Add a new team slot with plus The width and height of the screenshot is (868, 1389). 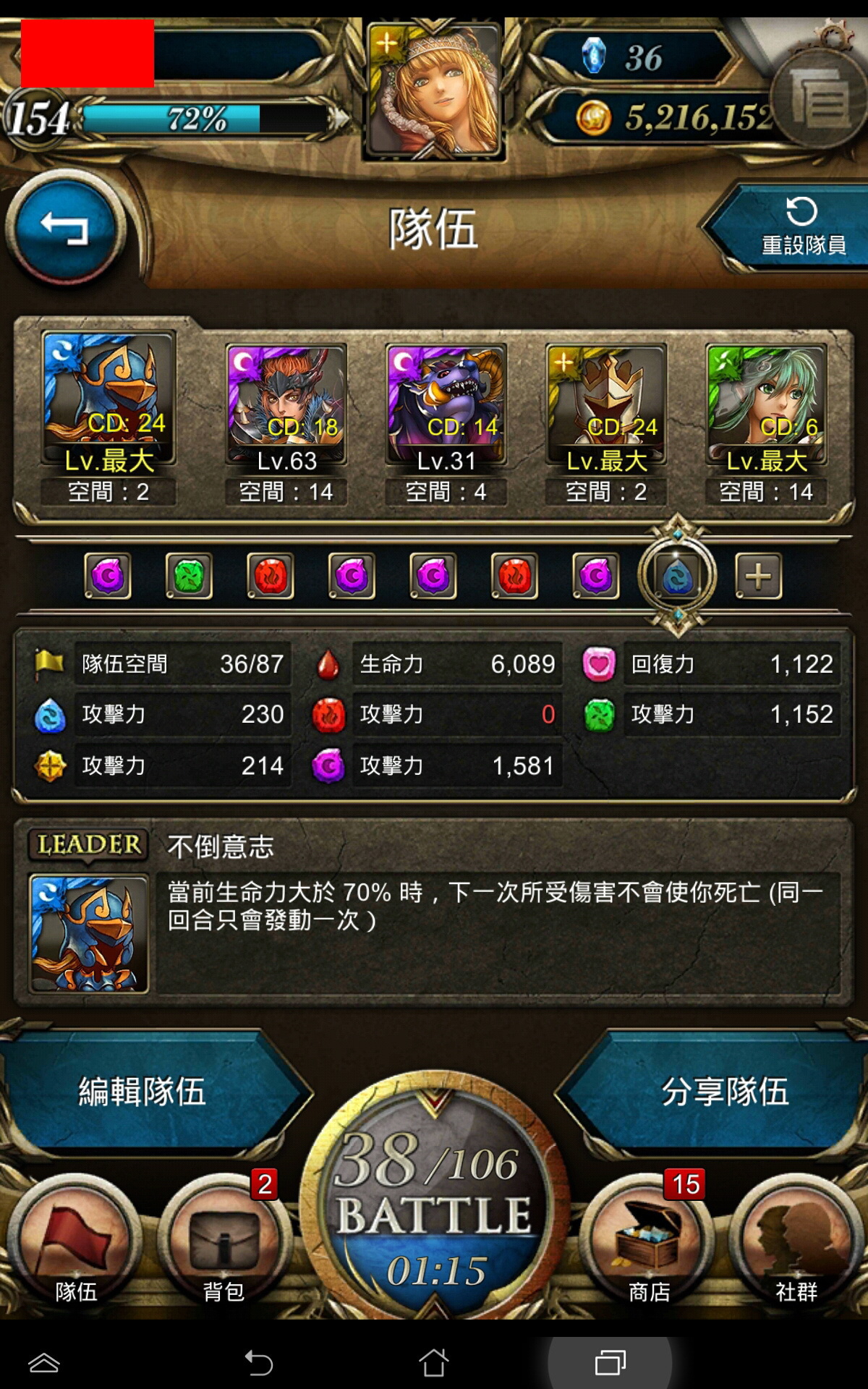758,576
